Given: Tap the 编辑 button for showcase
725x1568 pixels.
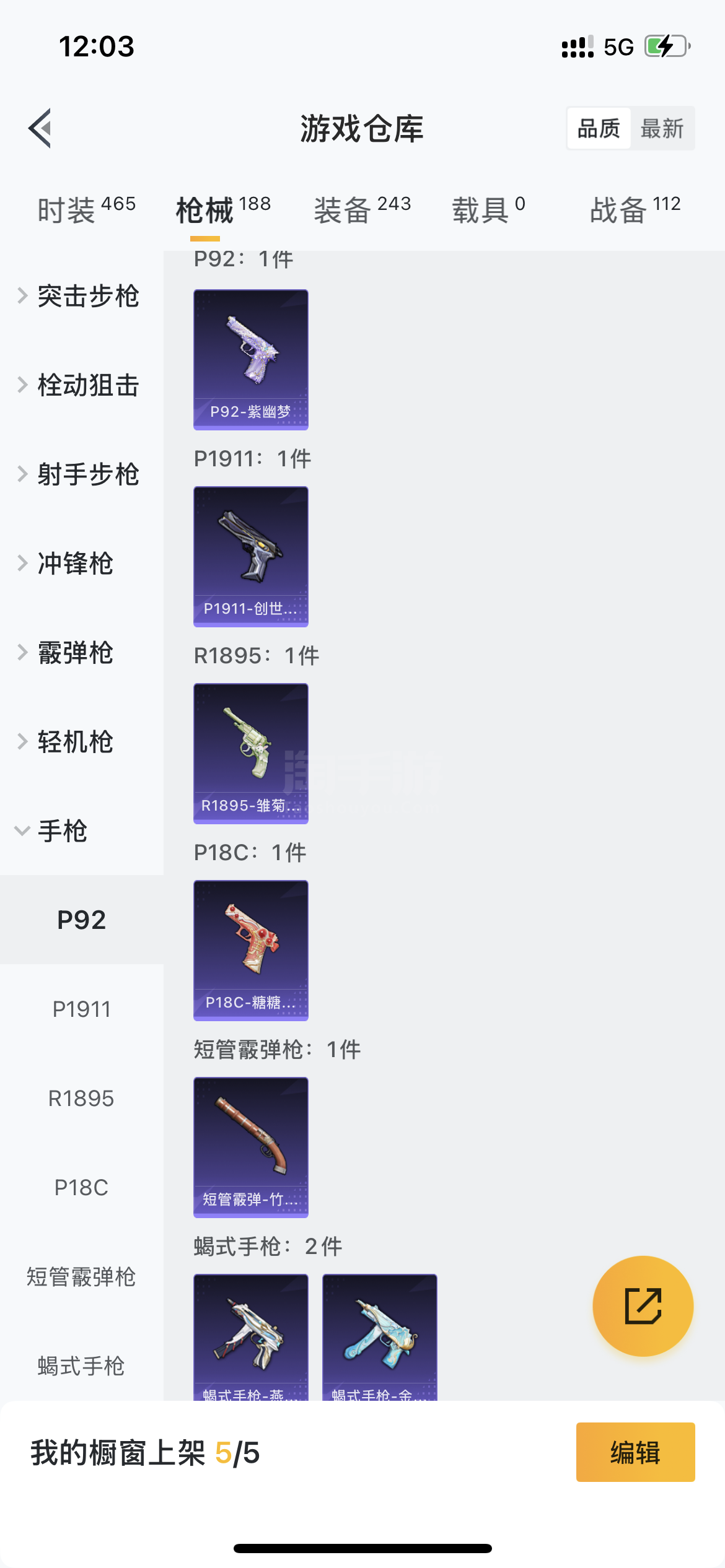Looking at the screenshot, I should [636, 1452].
